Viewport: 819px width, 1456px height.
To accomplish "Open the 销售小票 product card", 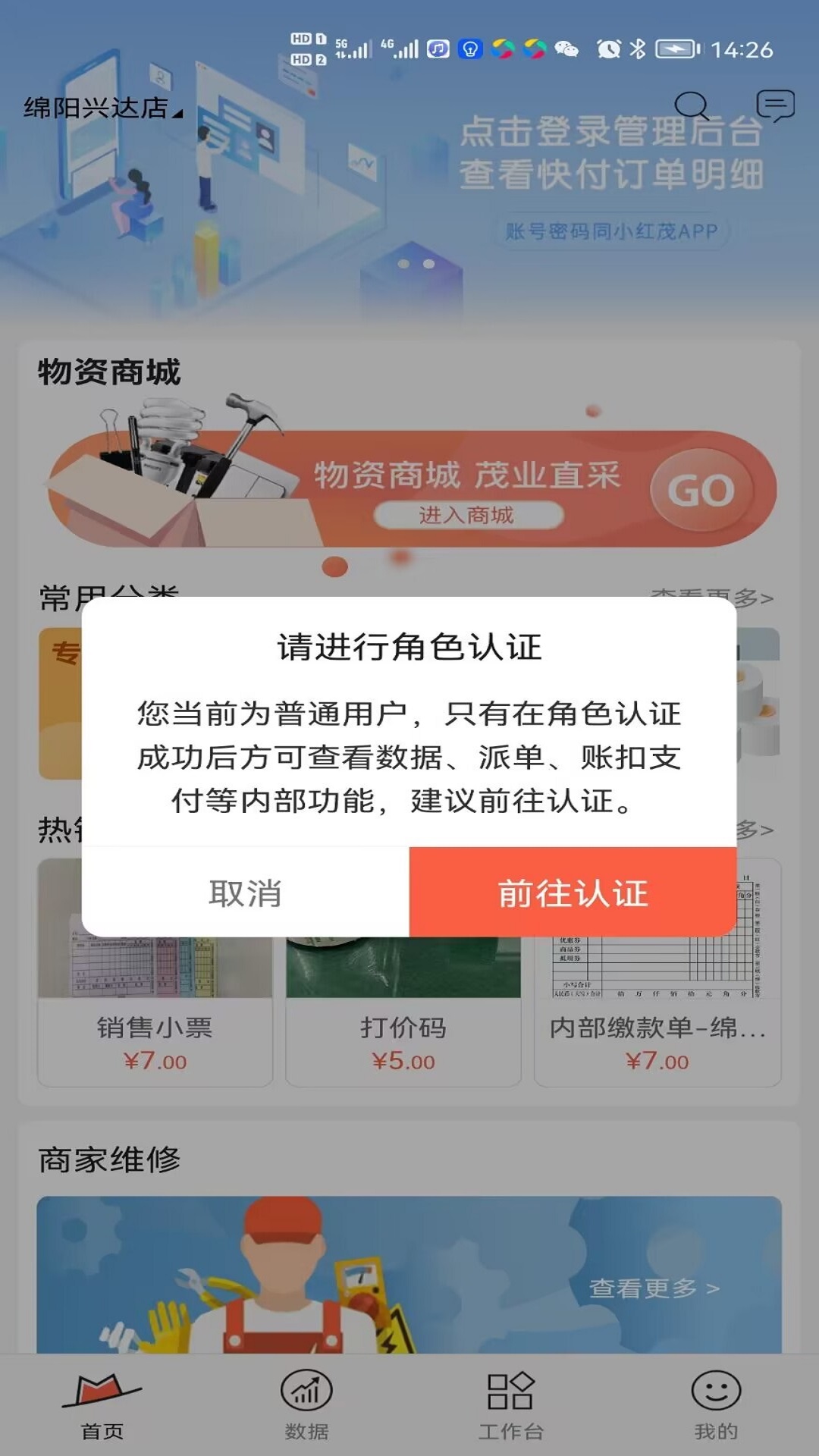I will [x=155, y=973].
